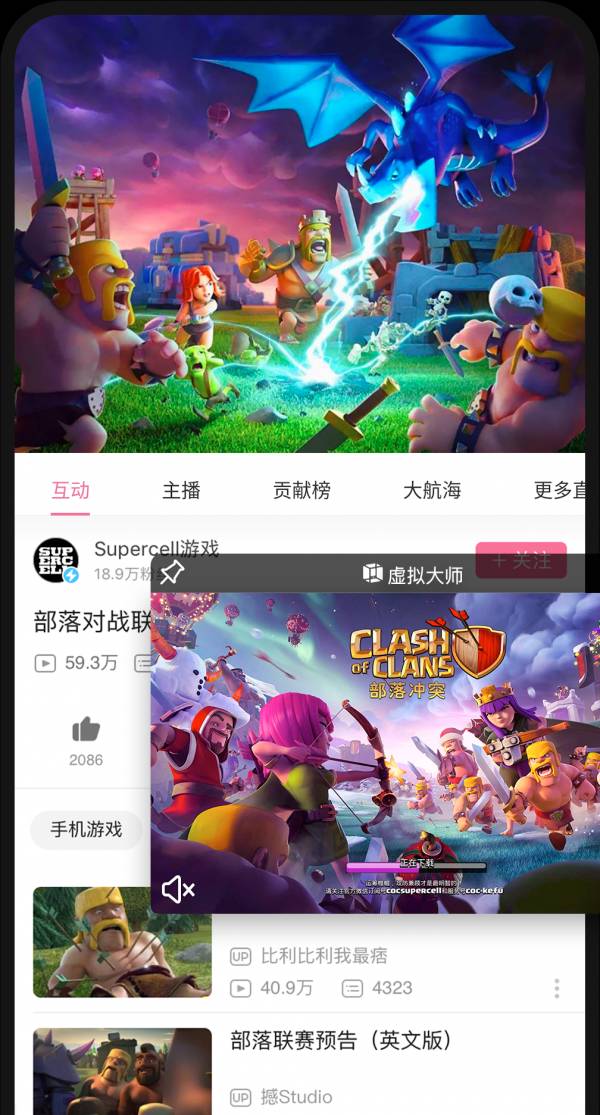Viewport: 600px width, 1115px height.
Task: Switch to the 互动 tab
Action: point(71,490)
